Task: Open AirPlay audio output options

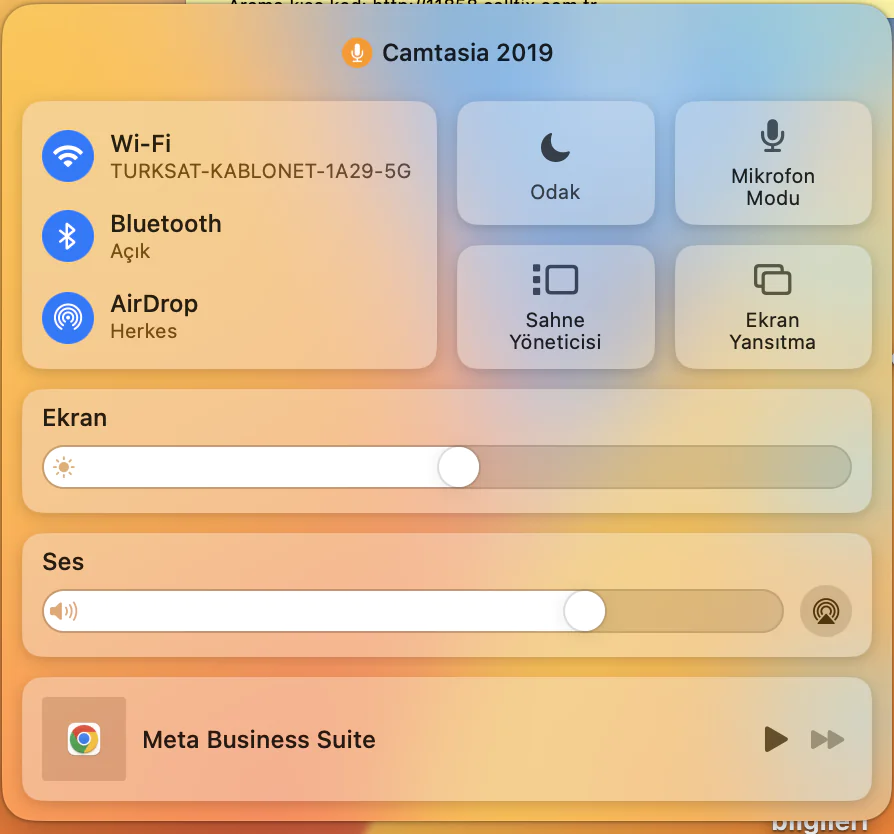Action: pos(826,611)
